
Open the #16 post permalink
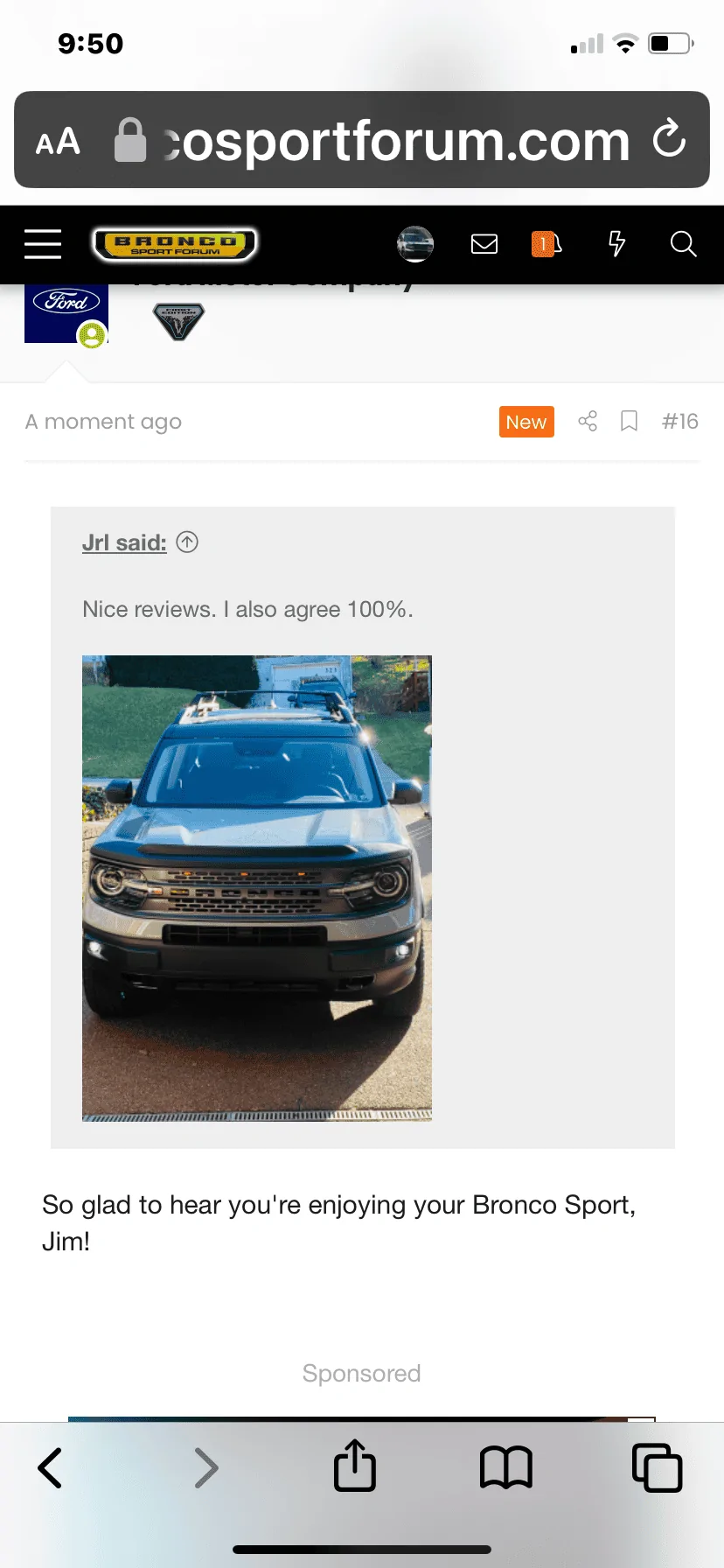click(x=680, y=422)
